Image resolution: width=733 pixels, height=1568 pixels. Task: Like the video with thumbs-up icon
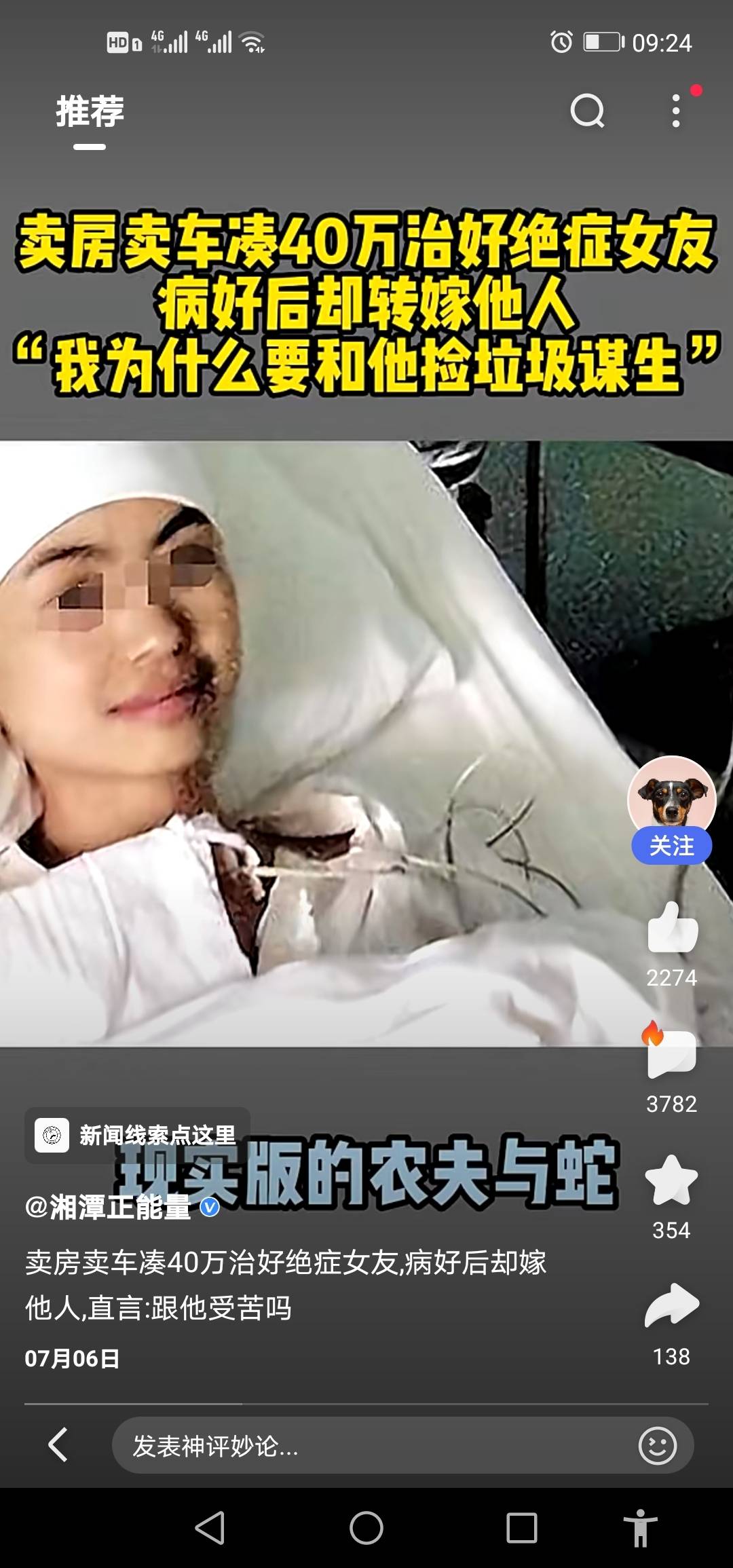671,929
